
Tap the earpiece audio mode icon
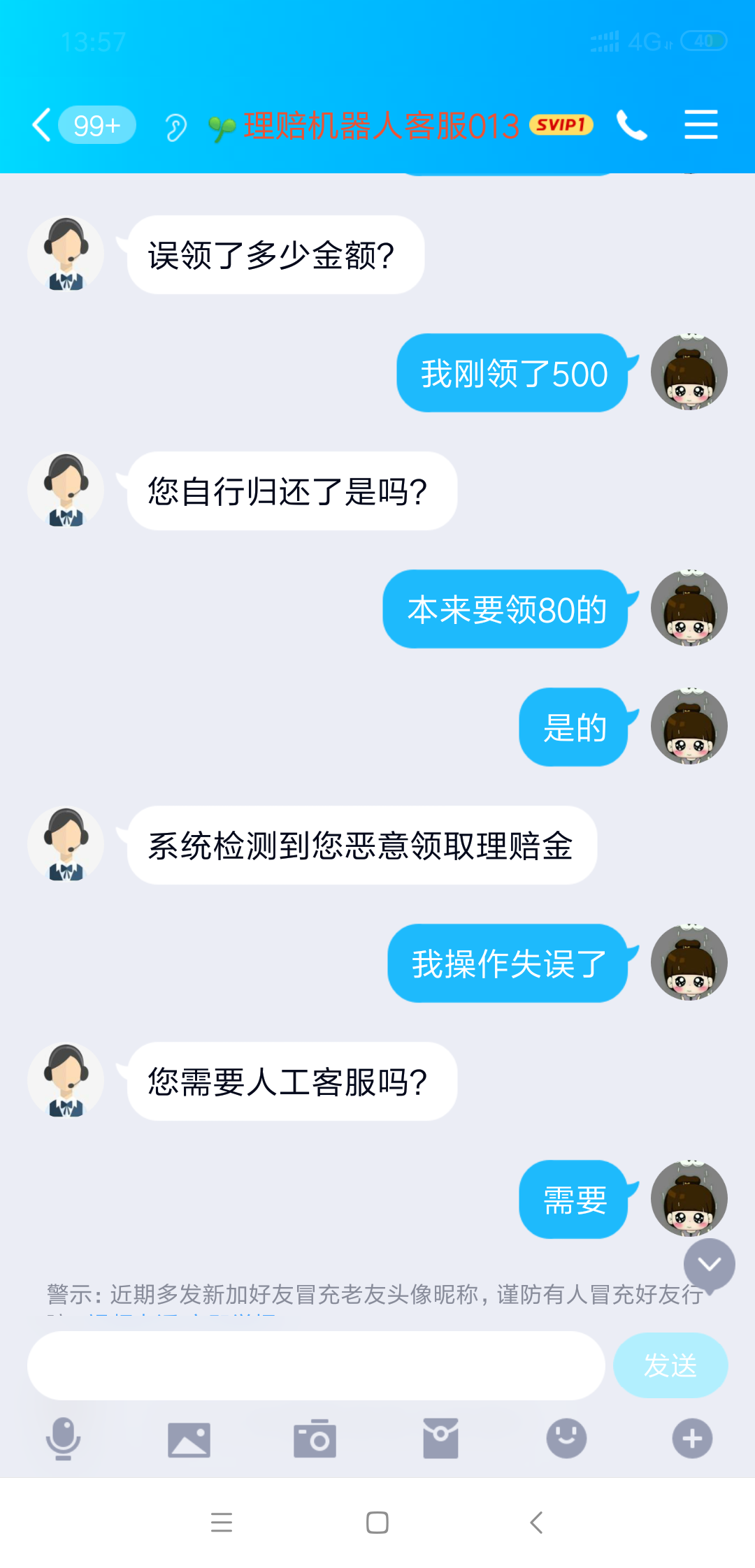tap(177, 125)
